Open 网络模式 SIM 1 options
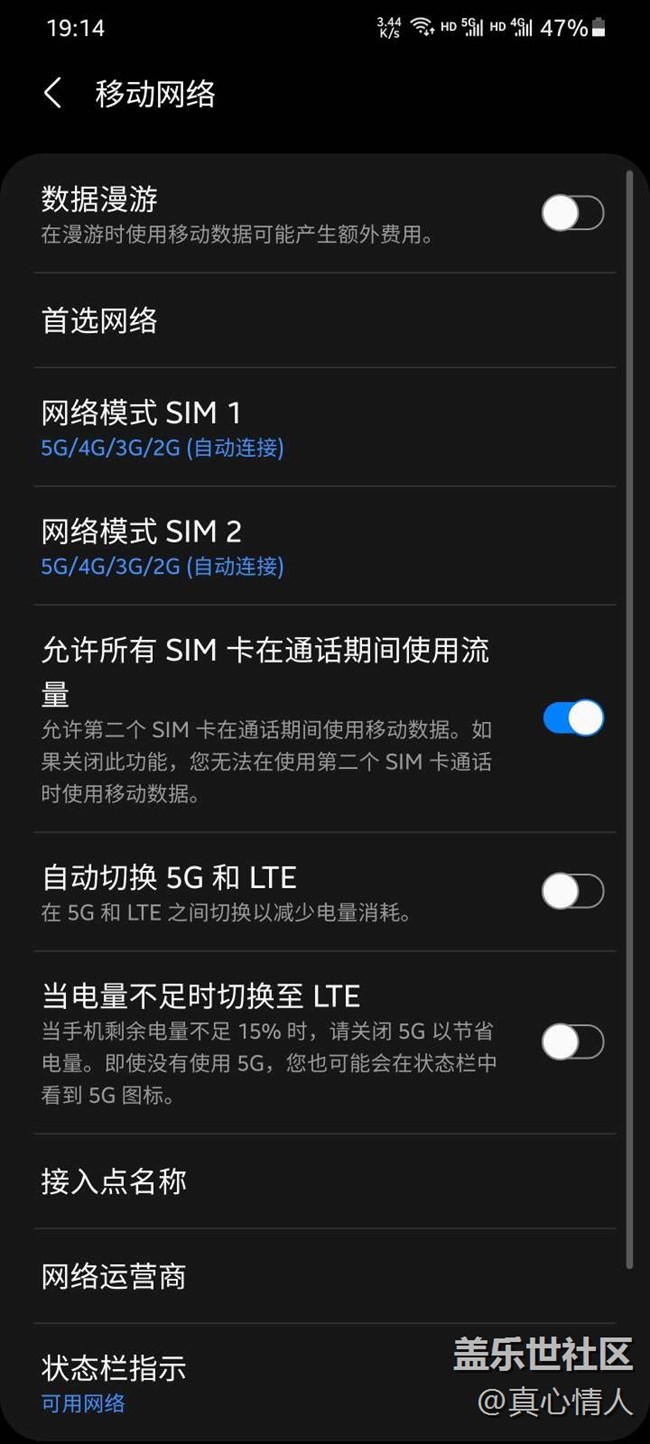Viewport: 650px width, 1444px height. pos(325,428)
